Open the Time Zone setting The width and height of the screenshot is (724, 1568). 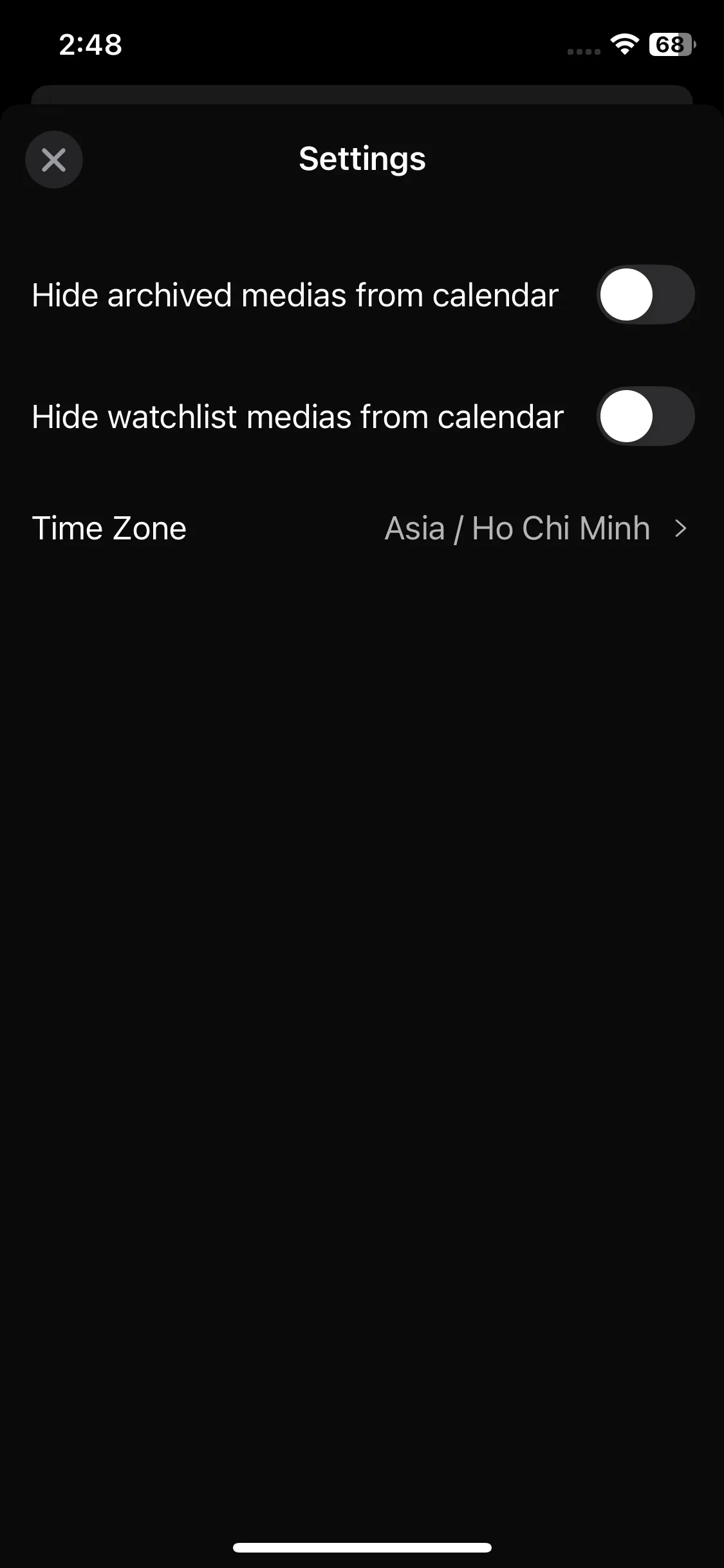click(x=362, y=528)
